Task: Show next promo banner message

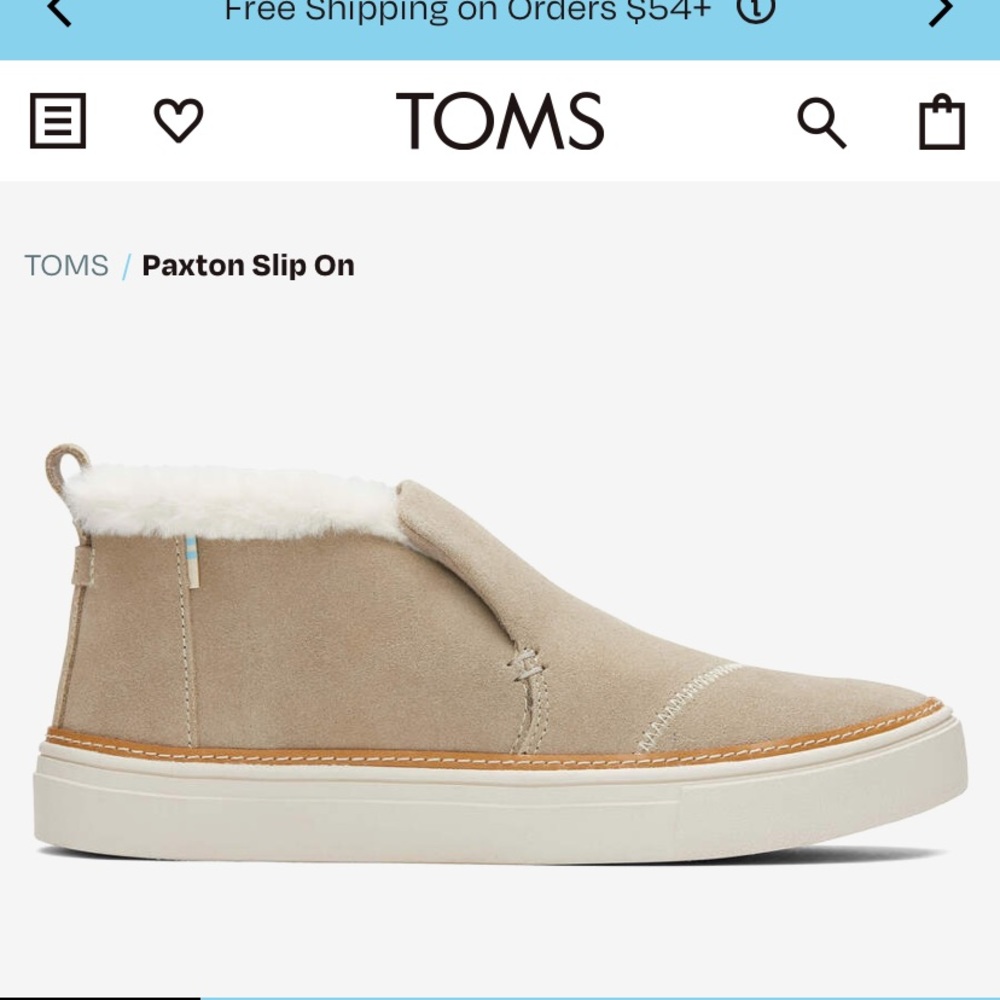Action: (940, 12)
